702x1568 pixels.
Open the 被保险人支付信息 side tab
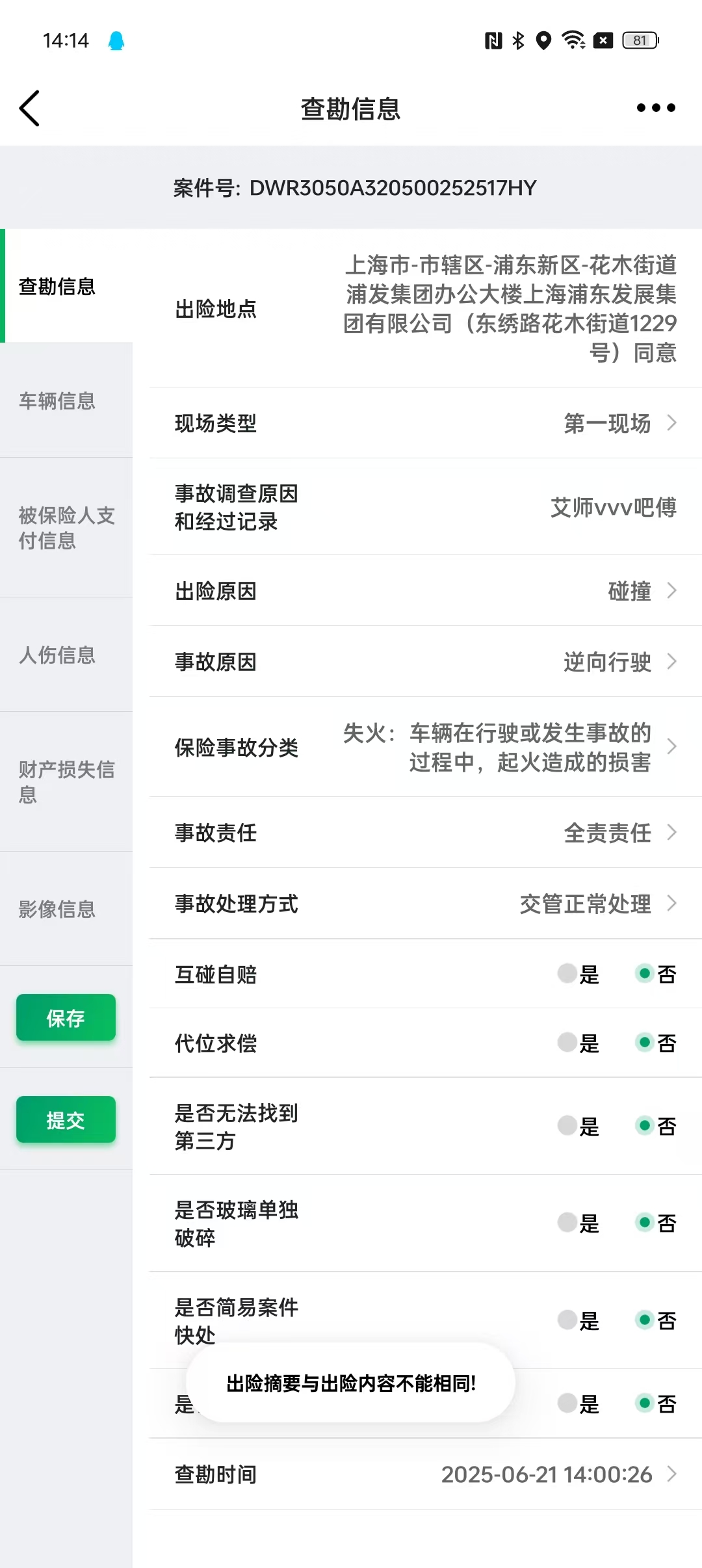pos(66,528)
